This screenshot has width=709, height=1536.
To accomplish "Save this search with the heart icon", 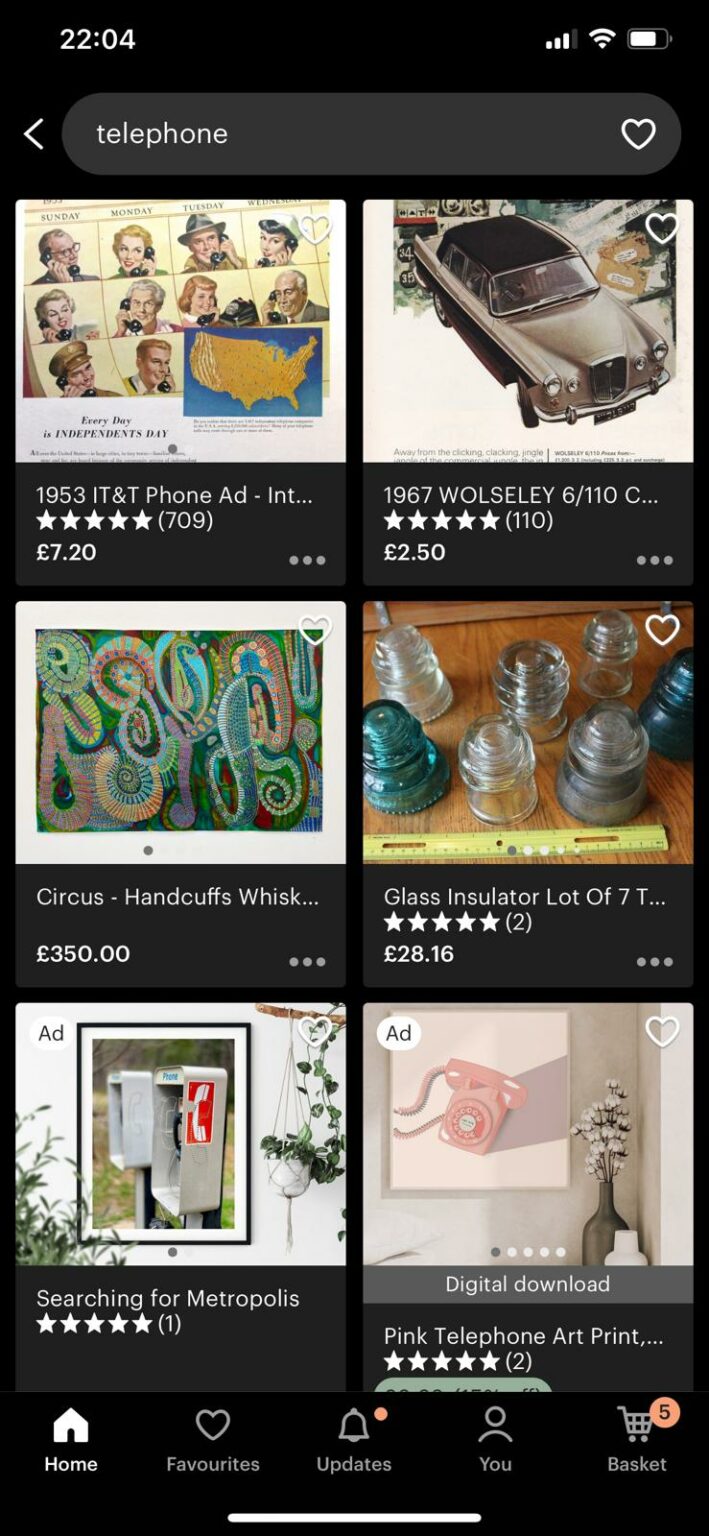I will pyautogui.click(x=638, y=134).
